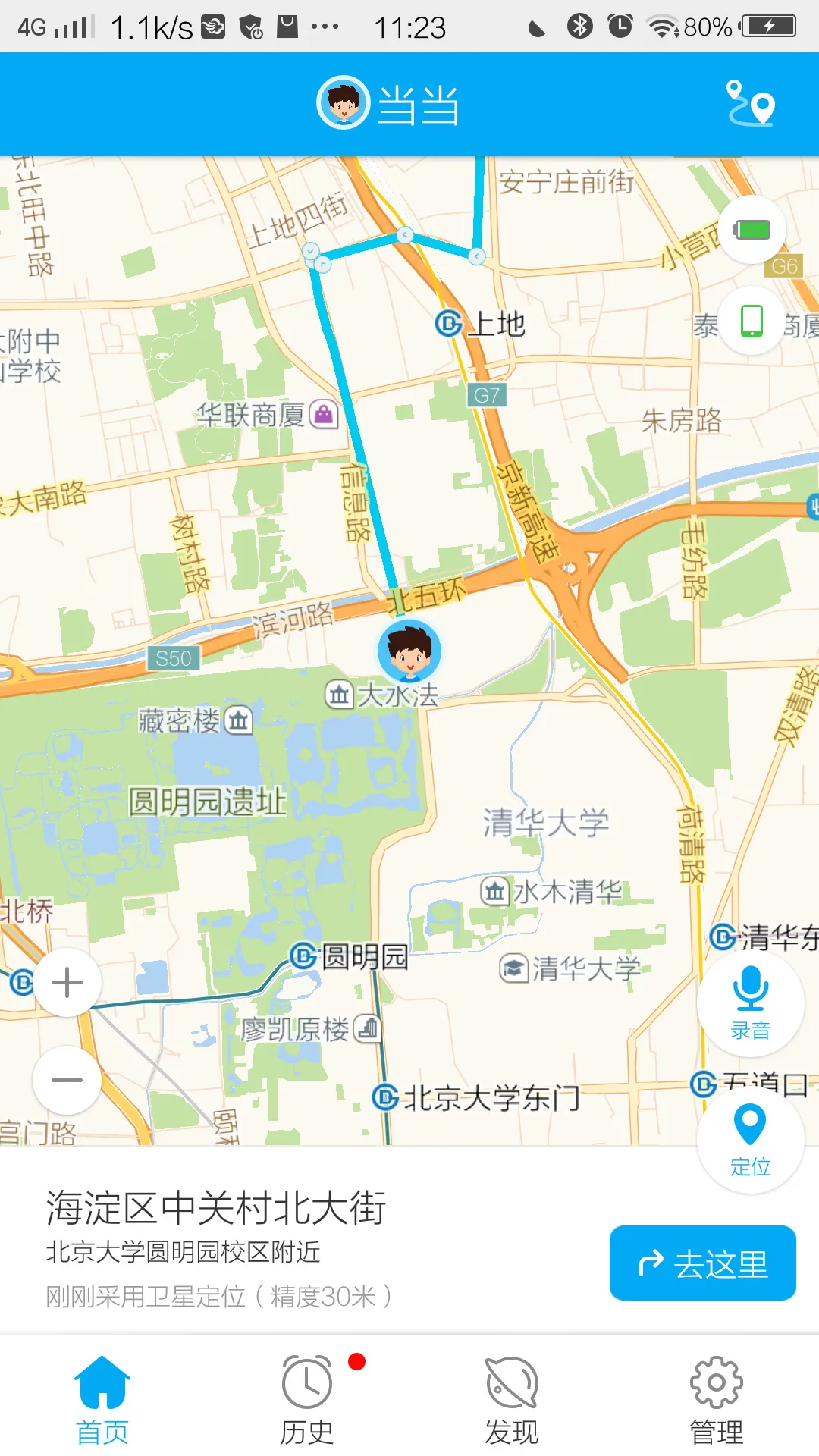This screenshot has width=819, height=1456.
Task: Open the 管理 management tab
Action: coord(717,1400)
